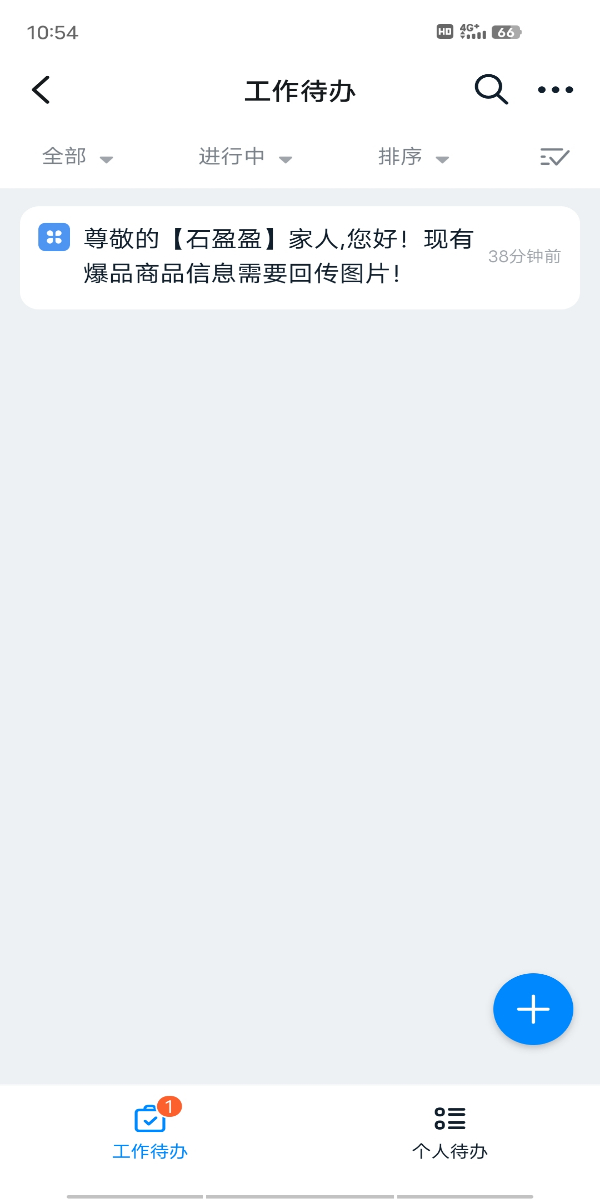
Task: Expand the 全部 filter dropdown
Action: pyautogui.click(x=77, y=157)
